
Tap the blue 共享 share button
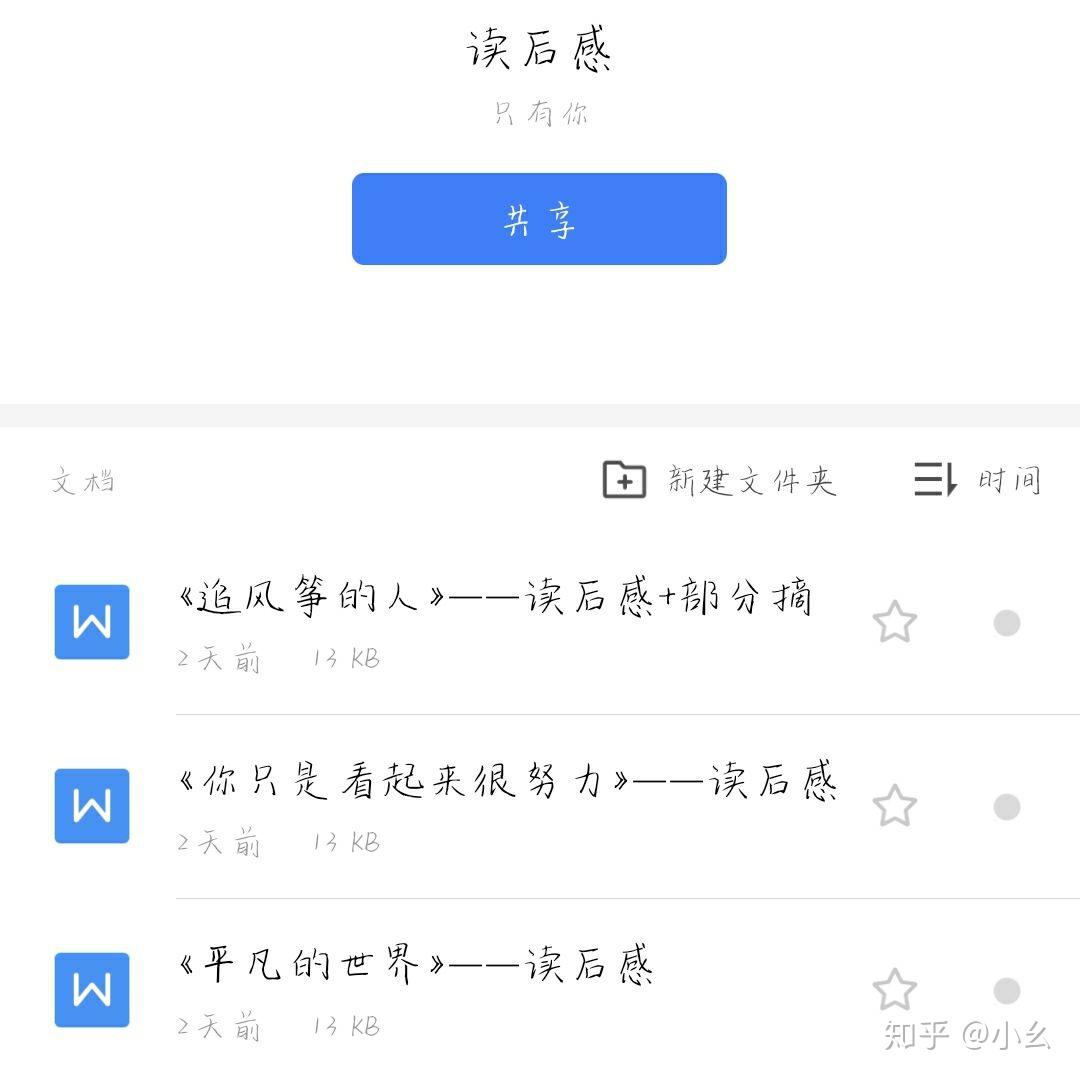click(539, 219)
